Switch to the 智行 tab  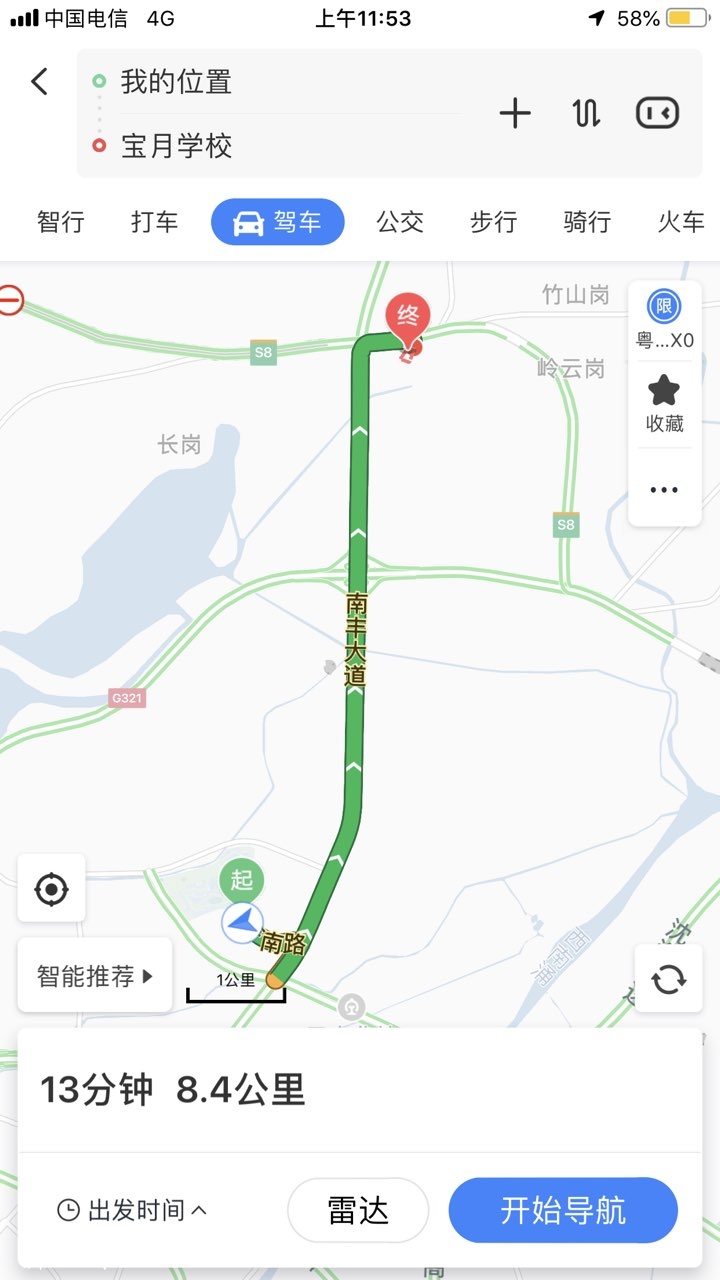click(61, 222)
